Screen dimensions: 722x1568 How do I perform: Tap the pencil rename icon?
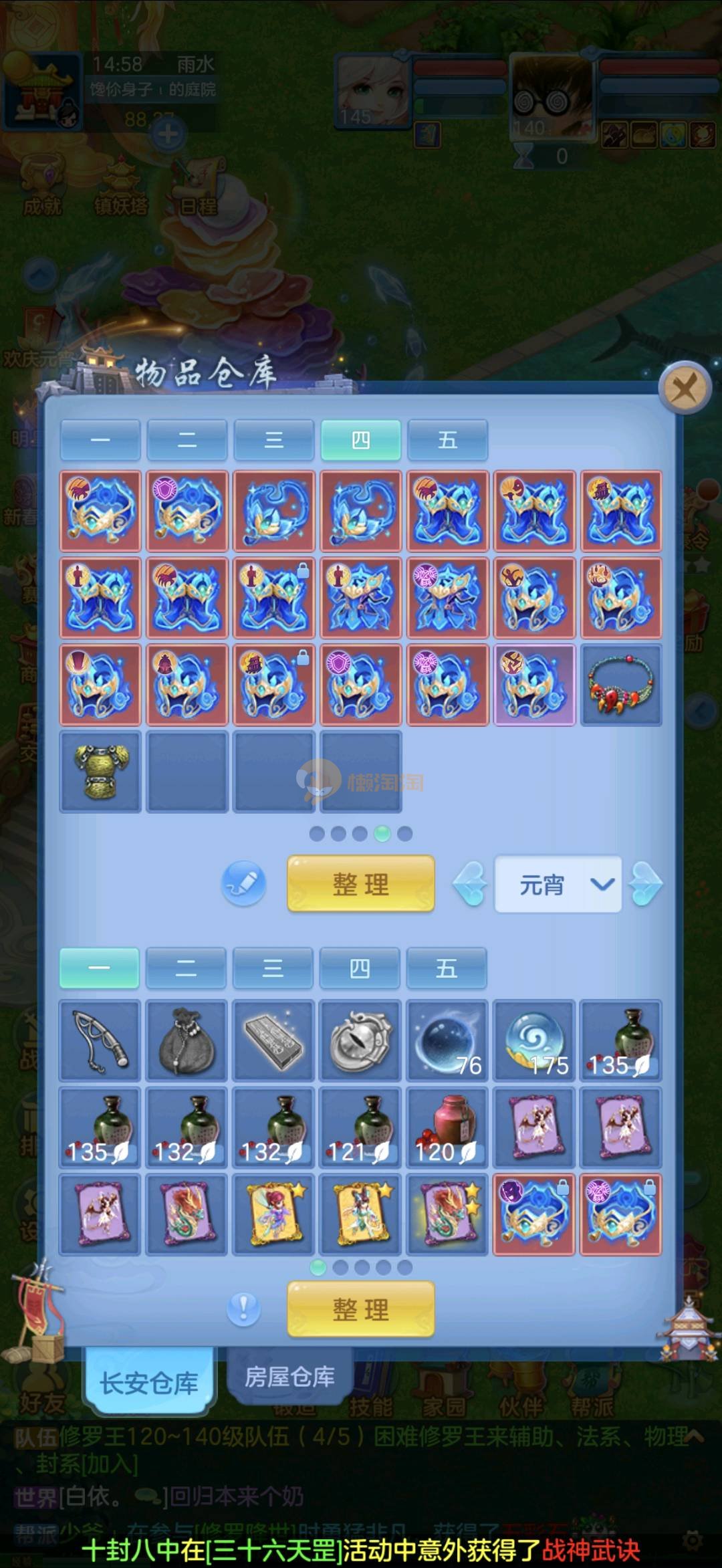tap(243, 883)
